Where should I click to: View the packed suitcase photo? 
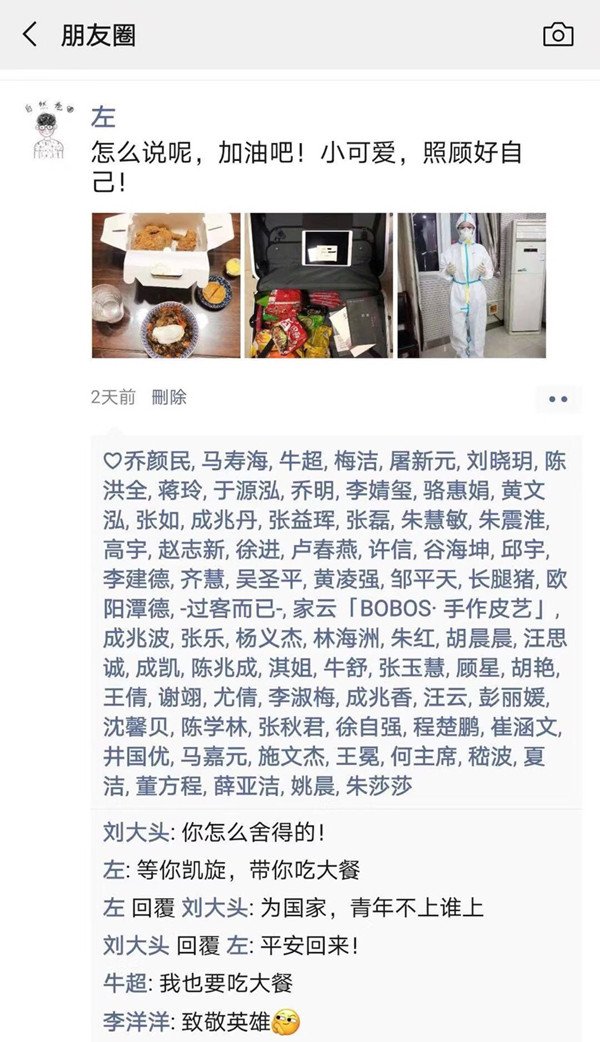[319, 285]
